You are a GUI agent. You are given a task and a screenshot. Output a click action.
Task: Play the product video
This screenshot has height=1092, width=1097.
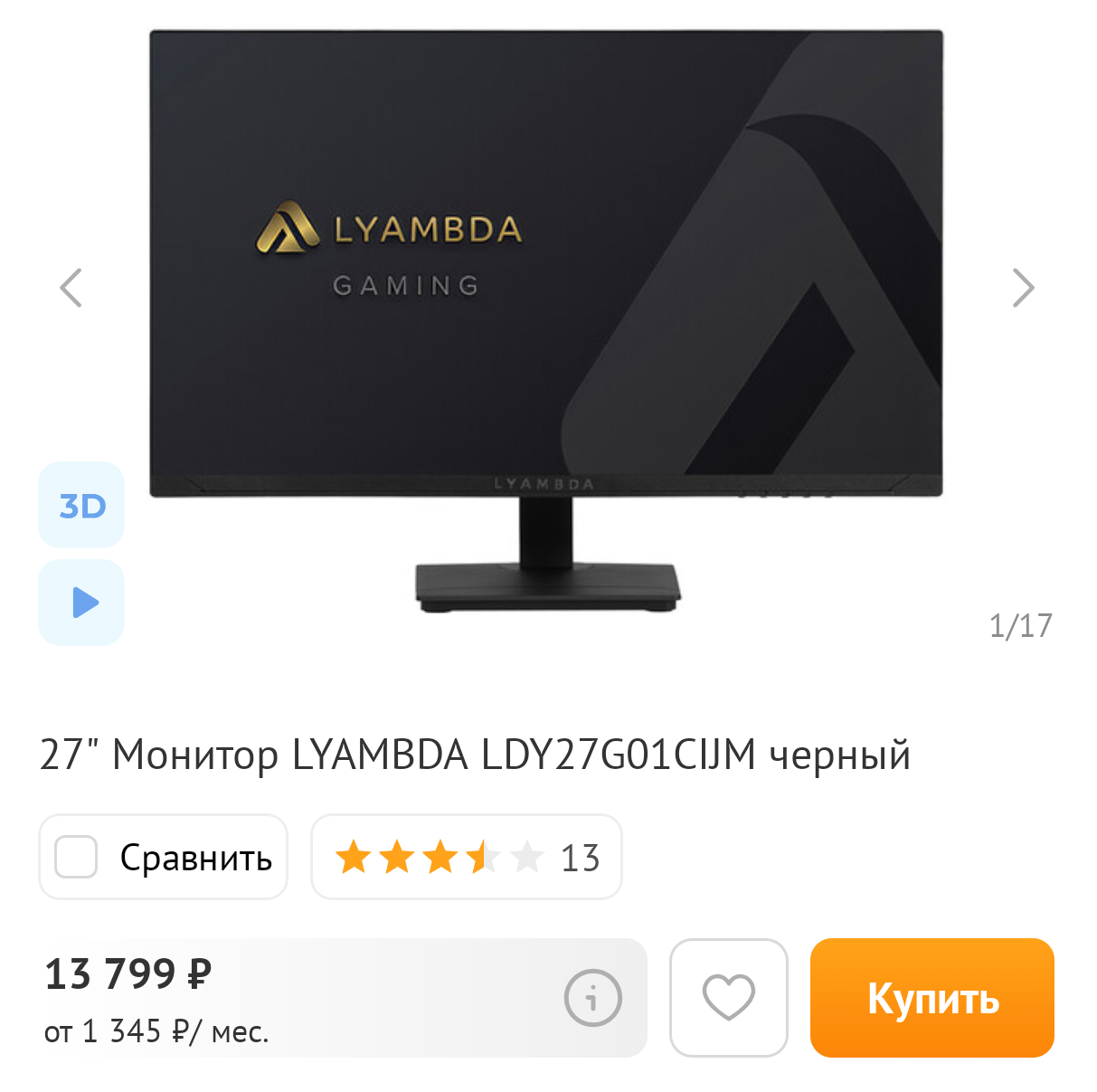click(x=81, y=603)
